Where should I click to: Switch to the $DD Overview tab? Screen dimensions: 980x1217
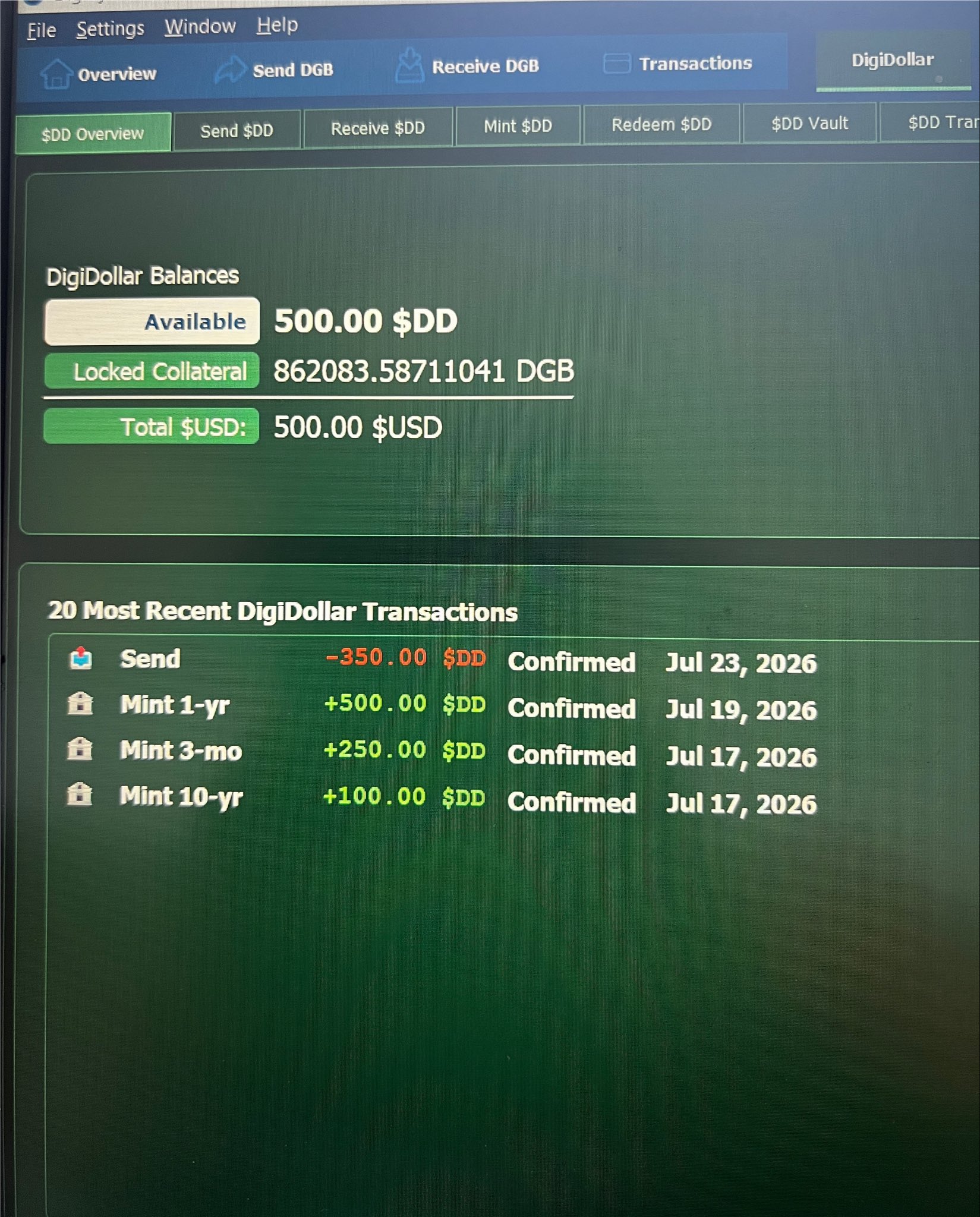tap(93, 133)
